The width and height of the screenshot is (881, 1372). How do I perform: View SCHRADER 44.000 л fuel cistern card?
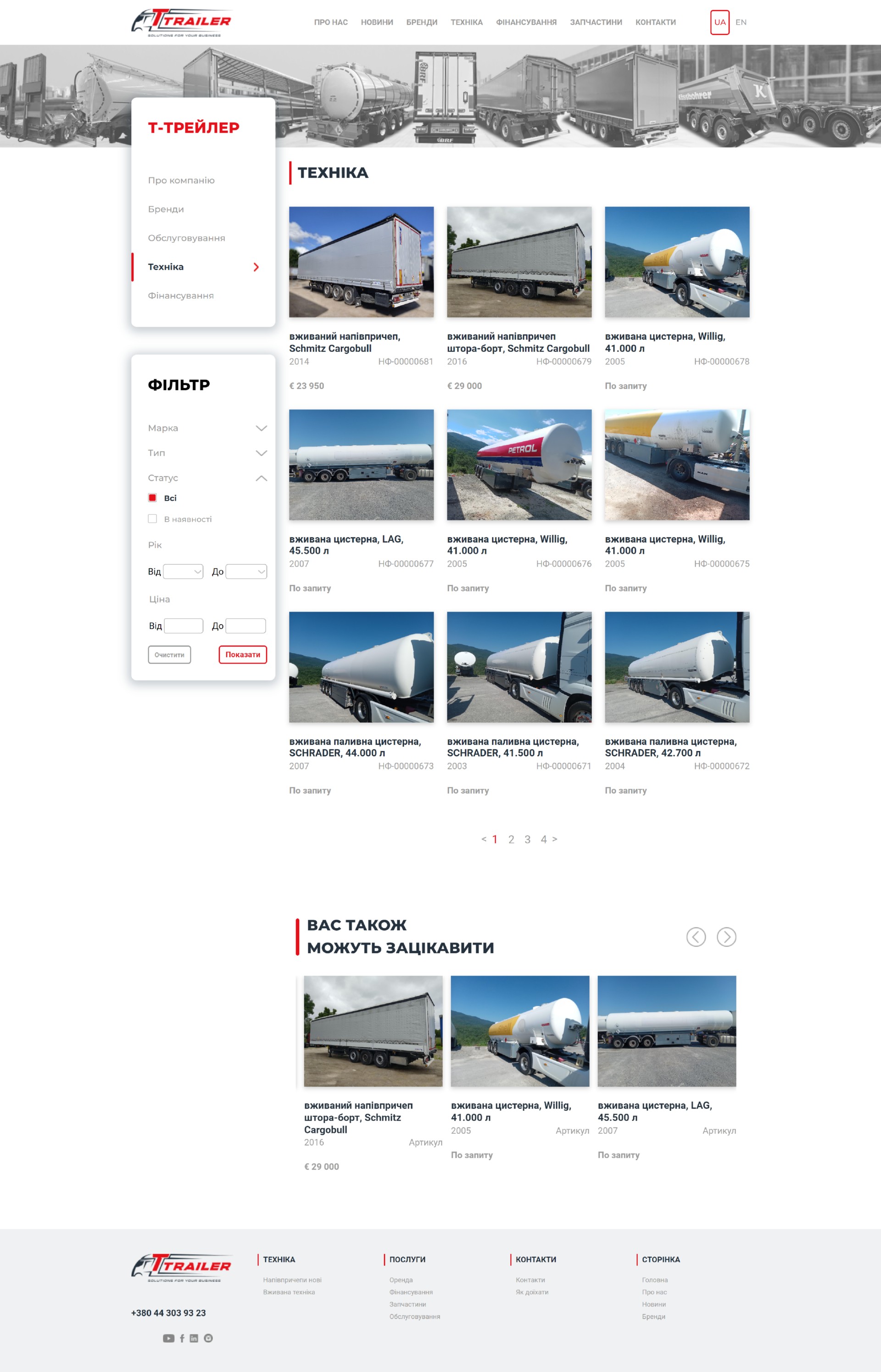(361, 667)
